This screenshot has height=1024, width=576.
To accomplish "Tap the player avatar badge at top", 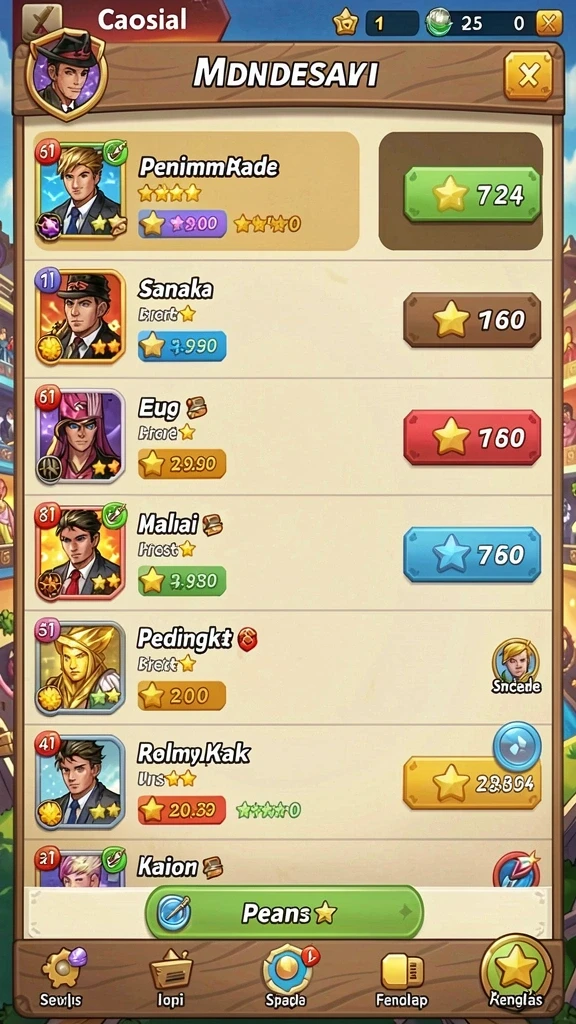I will pyautogui.click(x=65, y=74).
